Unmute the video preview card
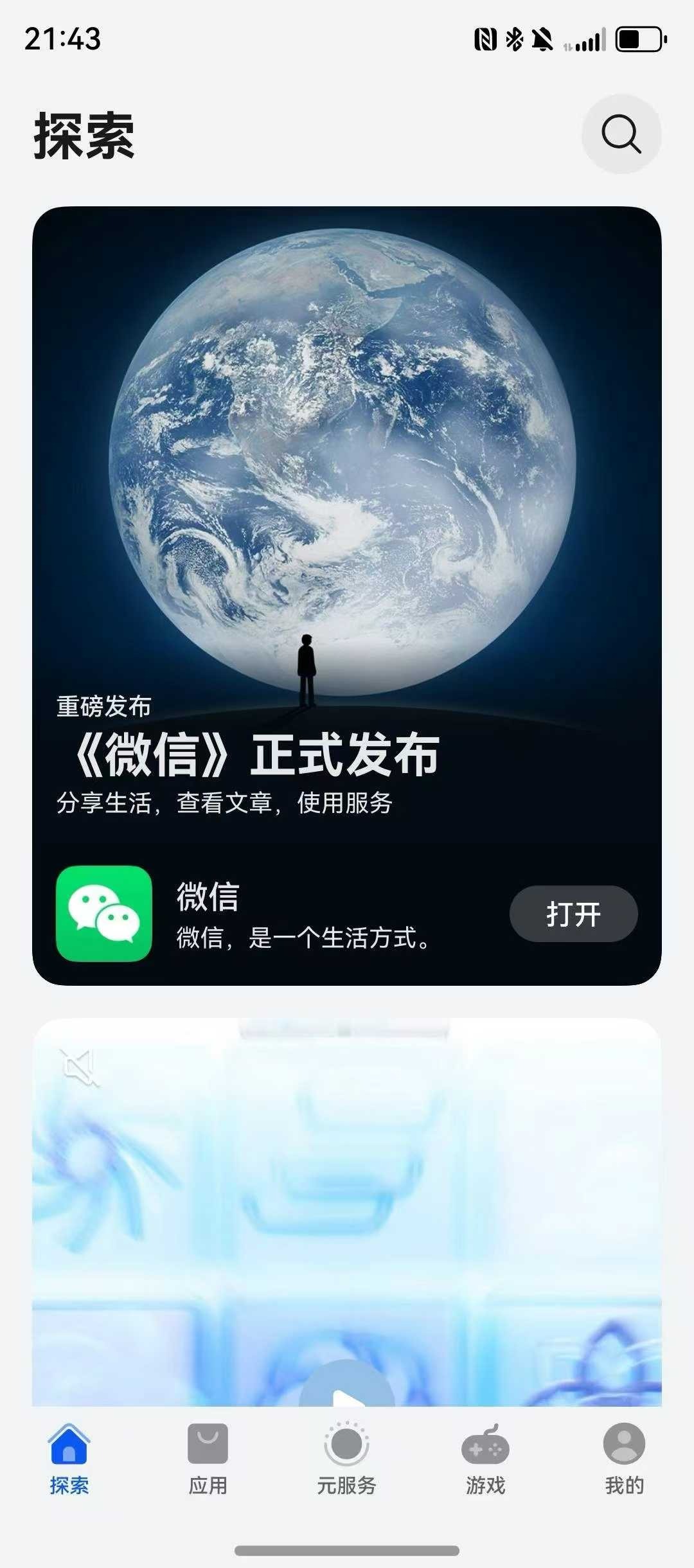 80,1067
